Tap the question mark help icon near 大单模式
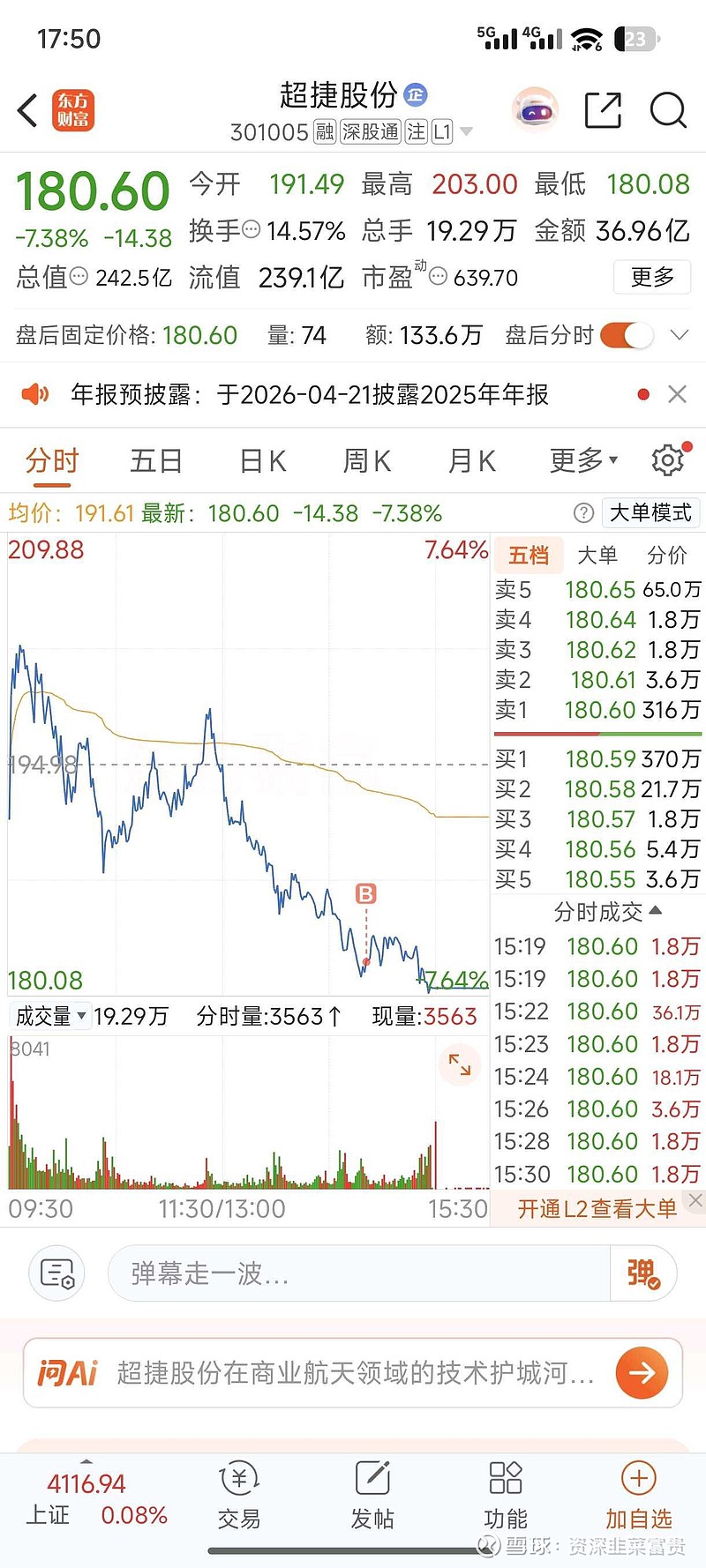The height and width of the screenshot is (1568, 706). tap(583, 512)
